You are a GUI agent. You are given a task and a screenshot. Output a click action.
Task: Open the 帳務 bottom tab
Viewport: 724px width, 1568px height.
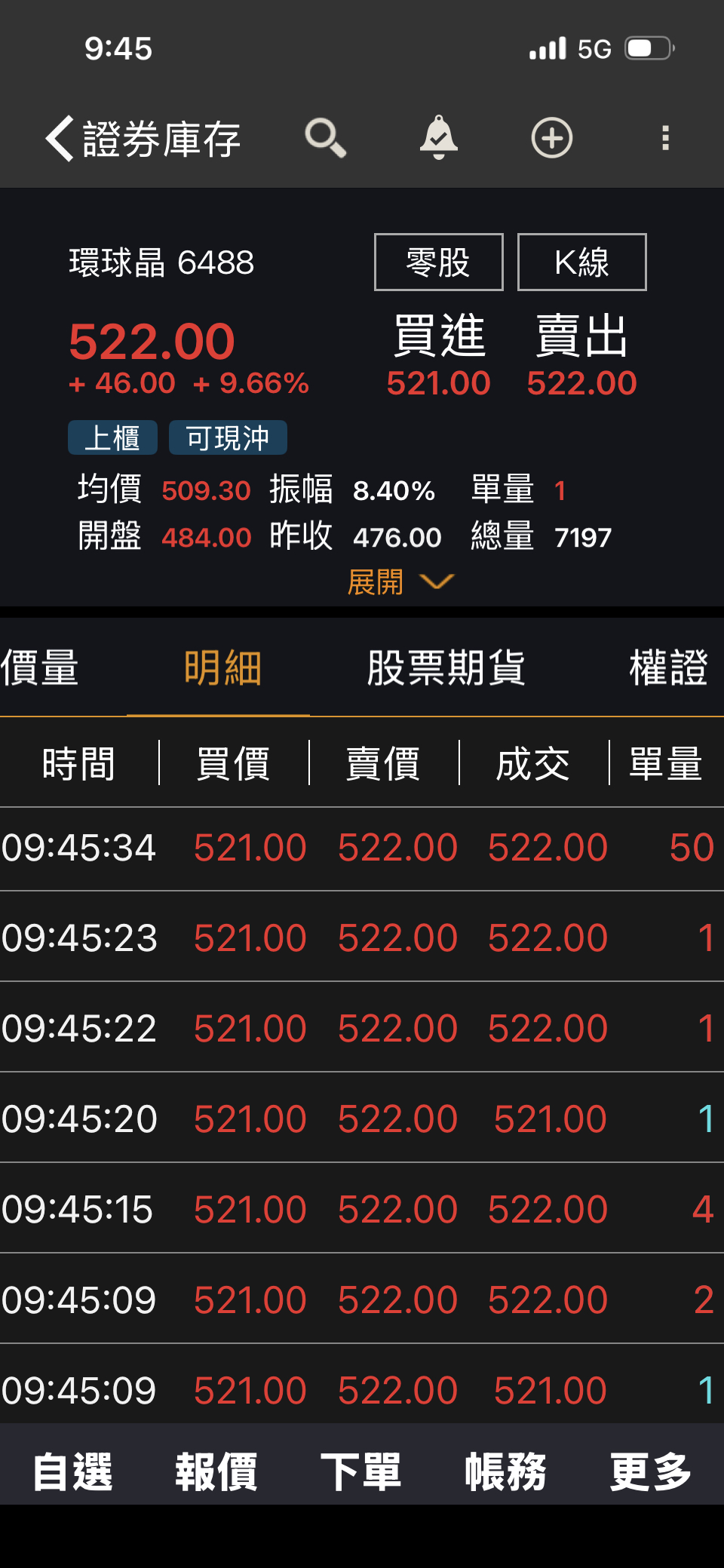tap(505, 1471)
